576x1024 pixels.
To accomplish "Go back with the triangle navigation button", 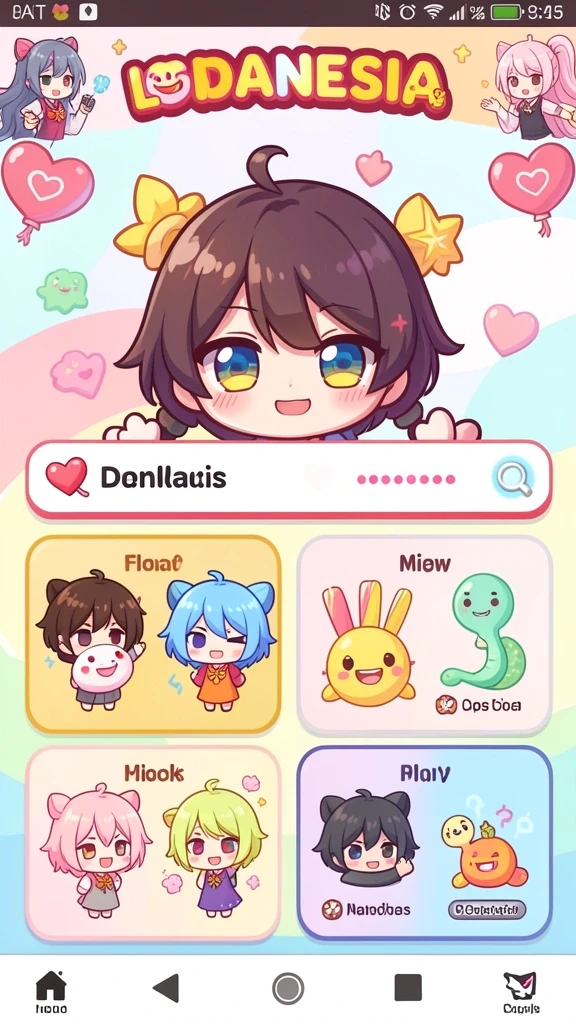I will click(x=166, y=988).
